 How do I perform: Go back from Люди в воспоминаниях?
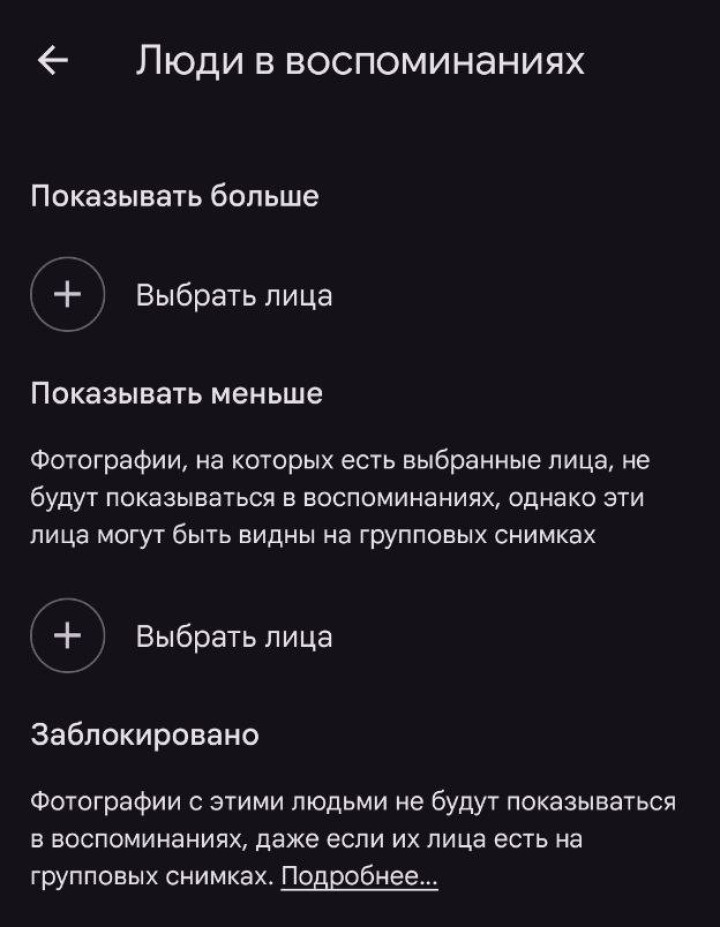(52, 62)
